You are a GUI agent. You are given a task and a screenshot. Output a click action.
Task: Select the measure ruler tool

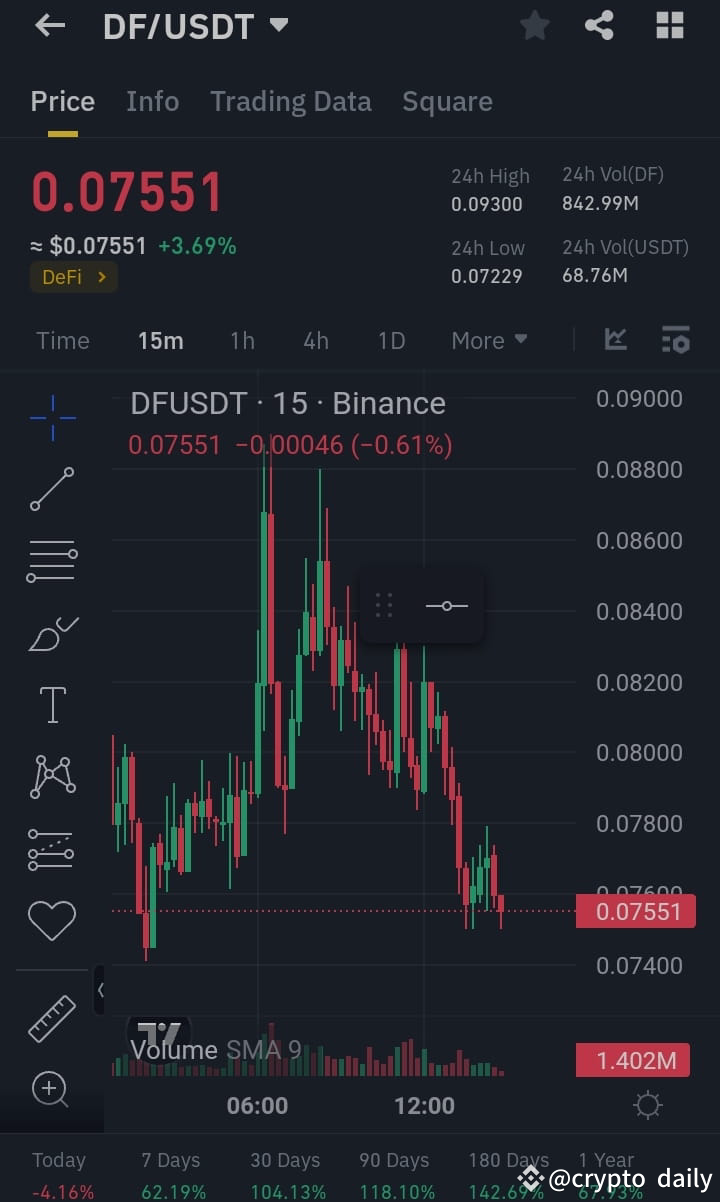point(51,1018)
